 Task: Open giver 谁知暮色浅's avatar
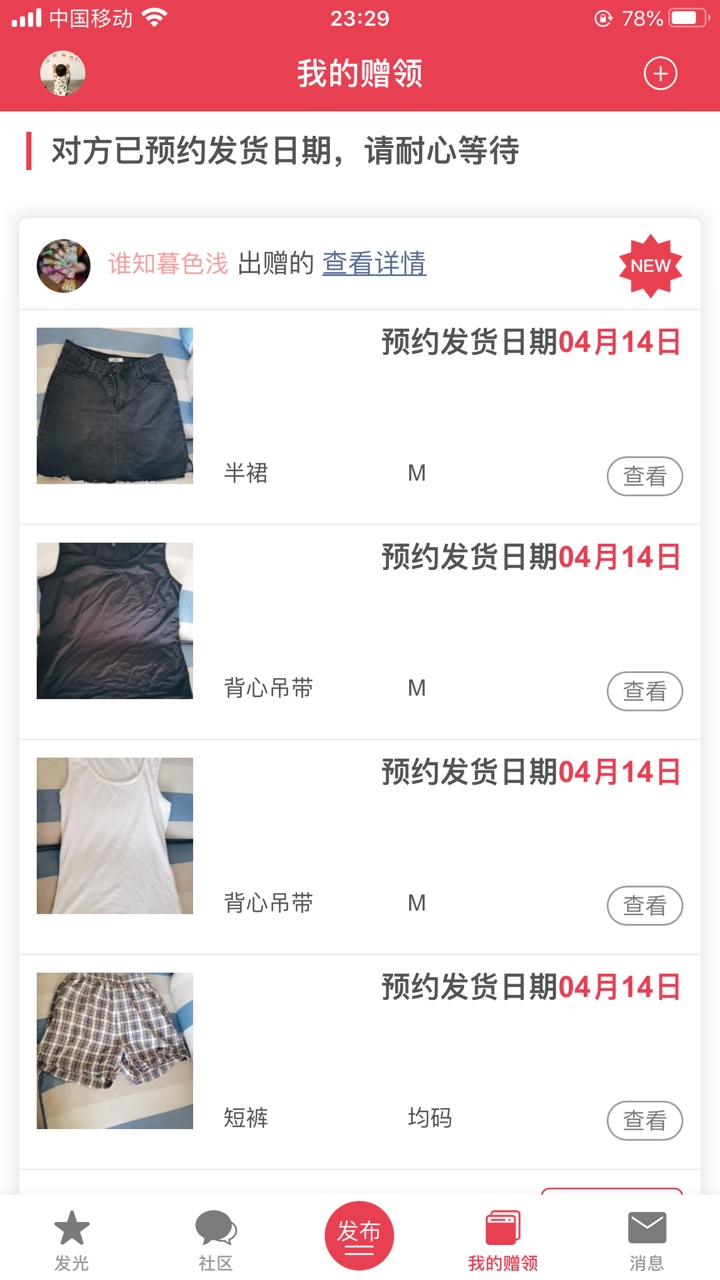point(63,265)
